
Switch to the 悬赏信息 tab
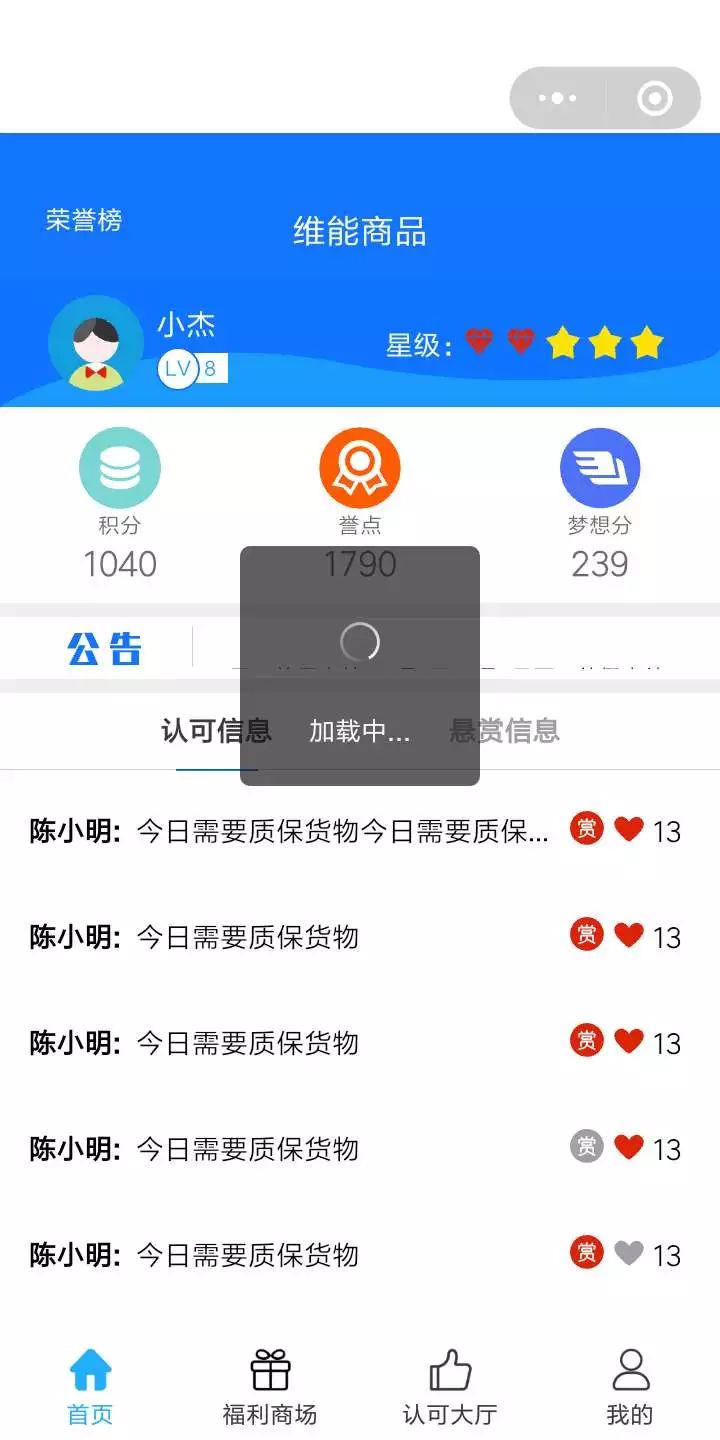(x=504, y=731)
